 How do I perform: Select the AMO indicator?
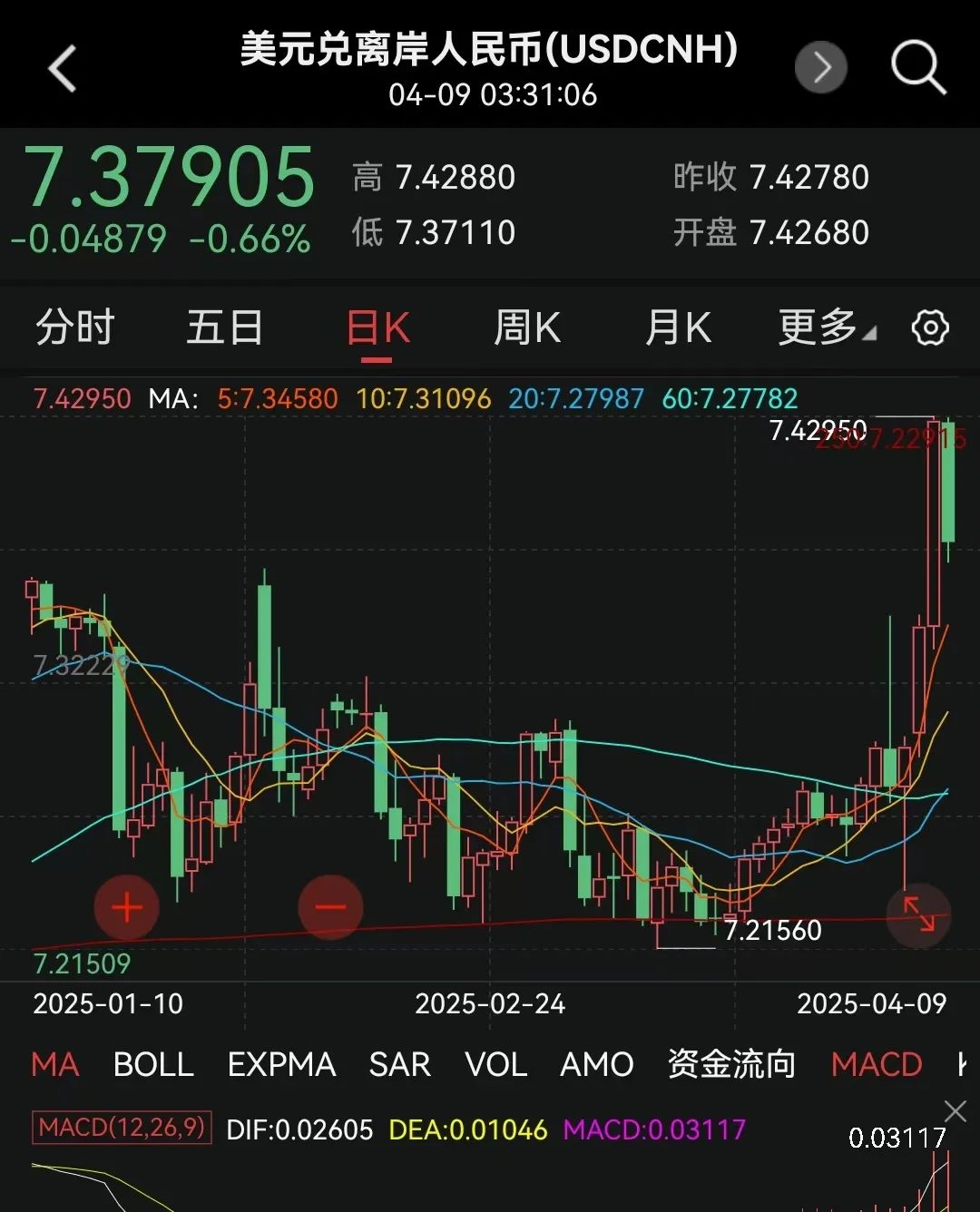point(598,1064)
